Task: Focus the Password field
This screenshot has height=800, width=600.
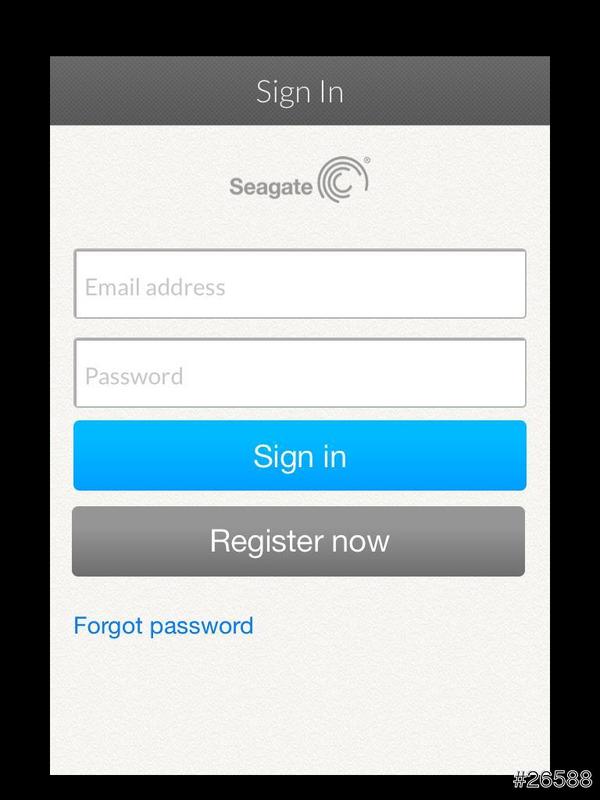Action: (x=300, y=374)
